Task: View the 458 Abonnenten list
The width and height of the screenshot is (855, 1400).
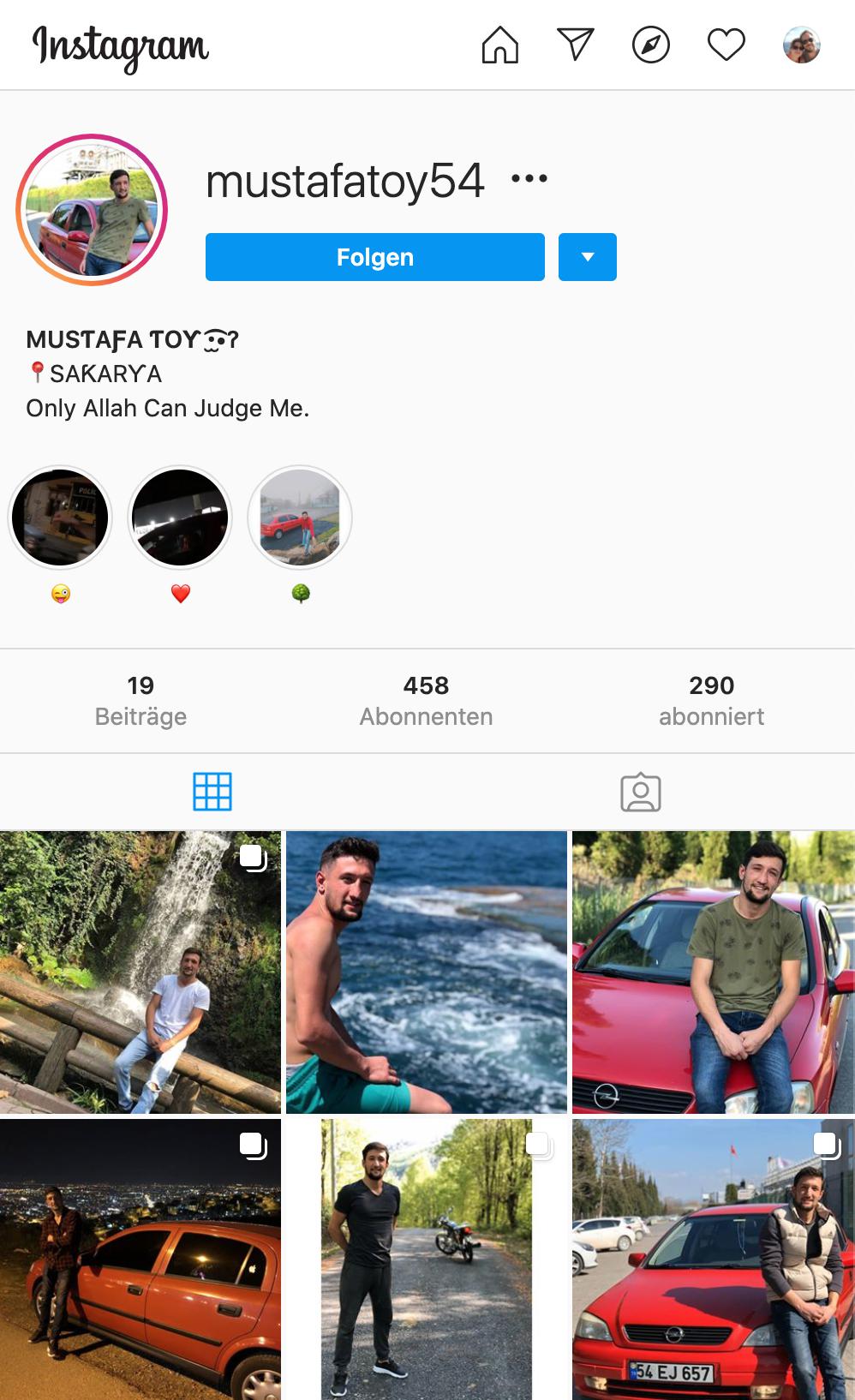Action: 426,700
